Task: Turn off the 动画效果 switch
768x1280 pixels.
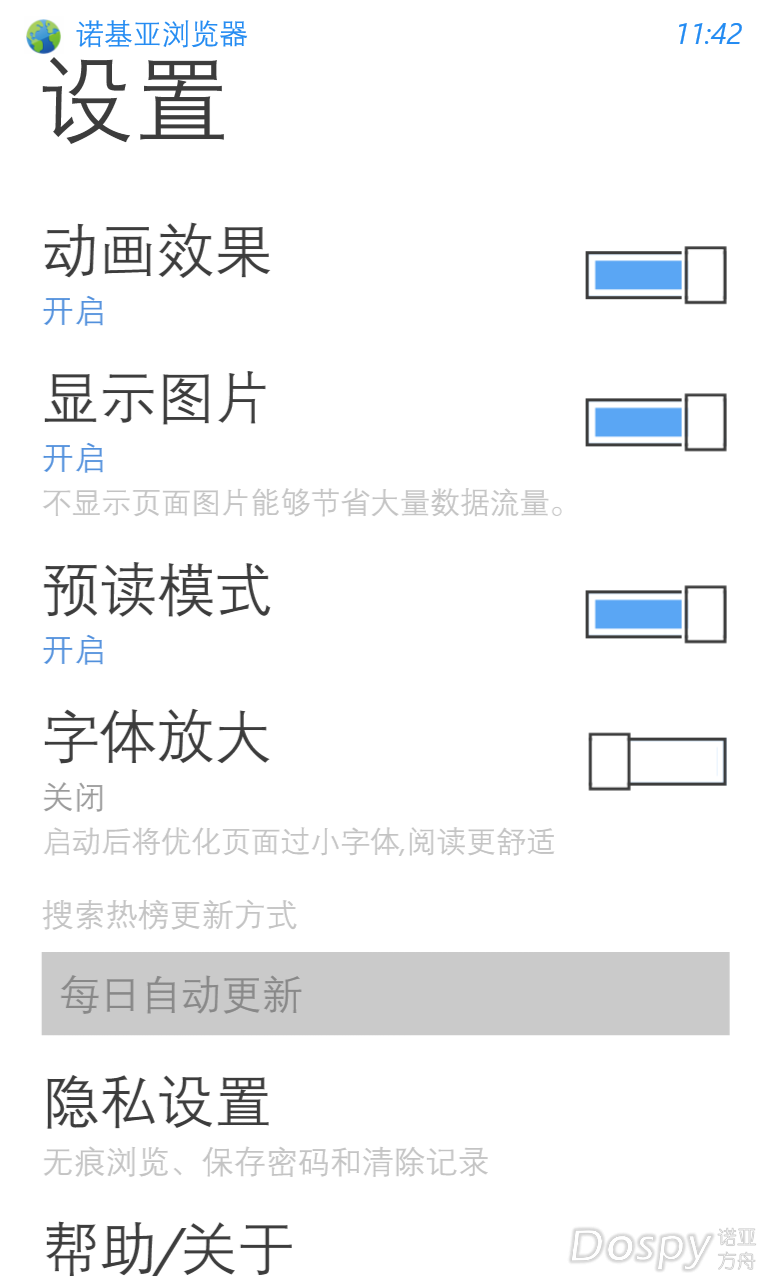Action: (655, 275)
